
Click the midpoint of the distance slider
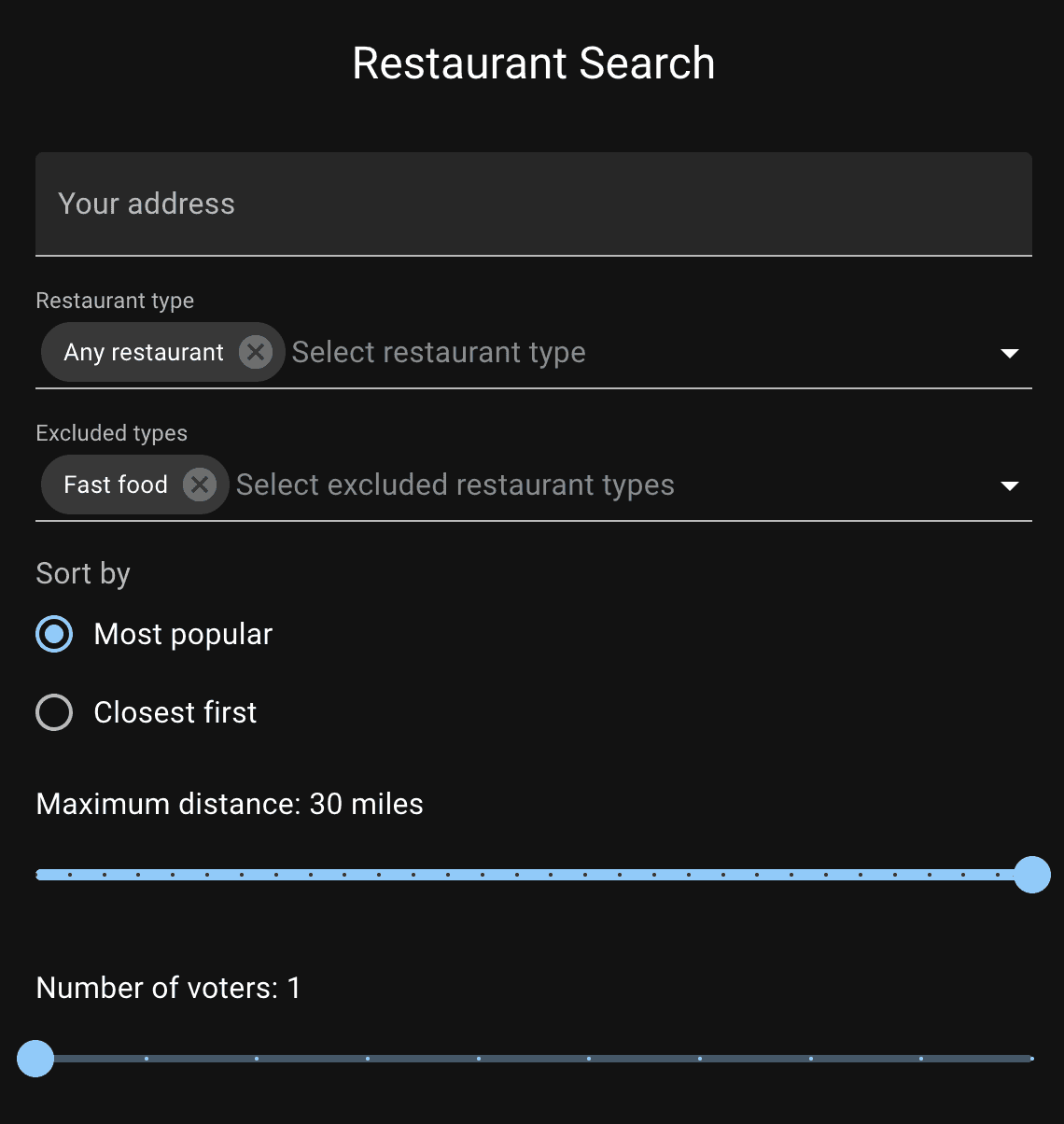(x=534, y=875)
